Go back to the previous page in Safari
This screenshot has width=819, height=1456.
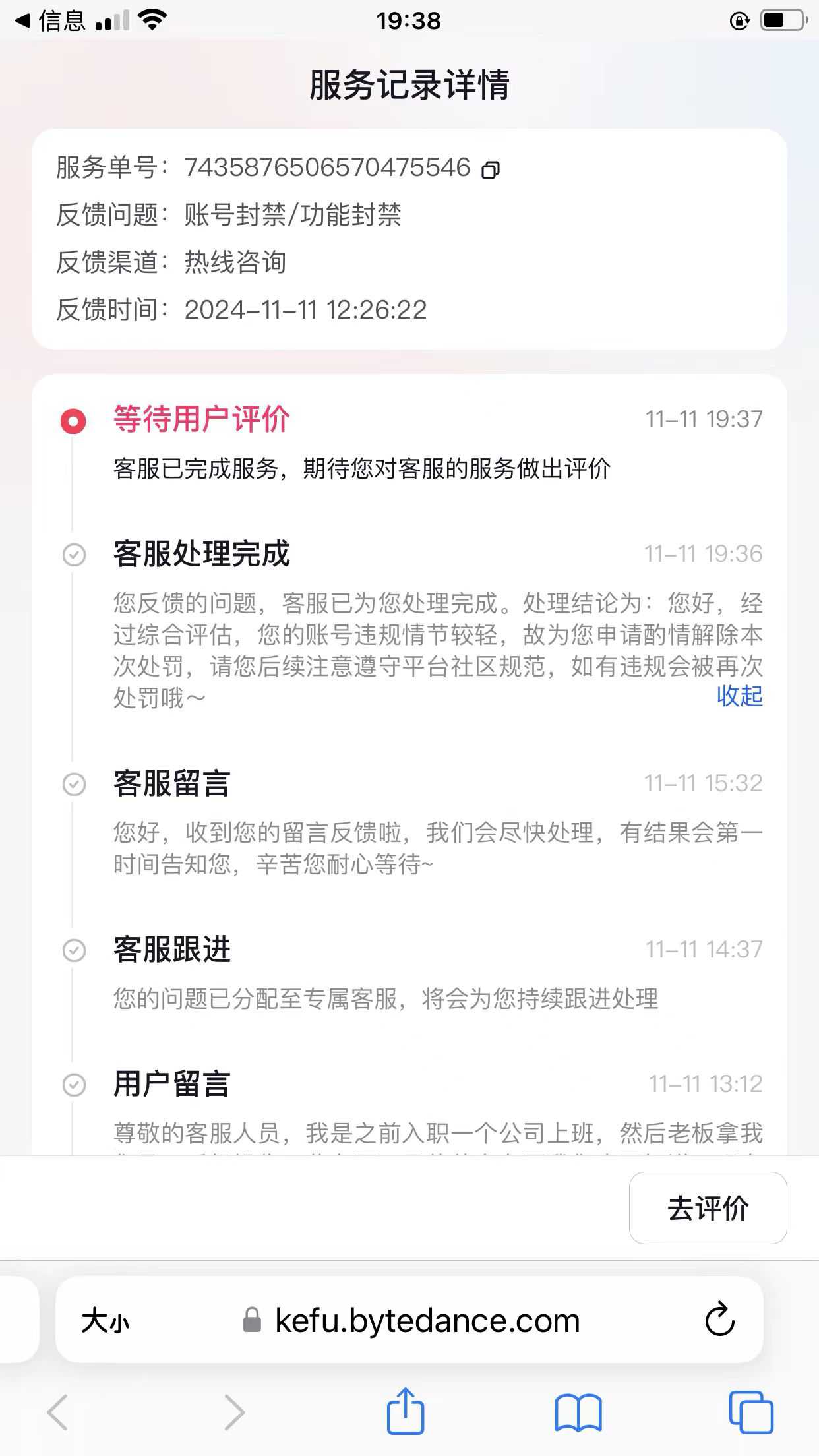(58, 1412)
